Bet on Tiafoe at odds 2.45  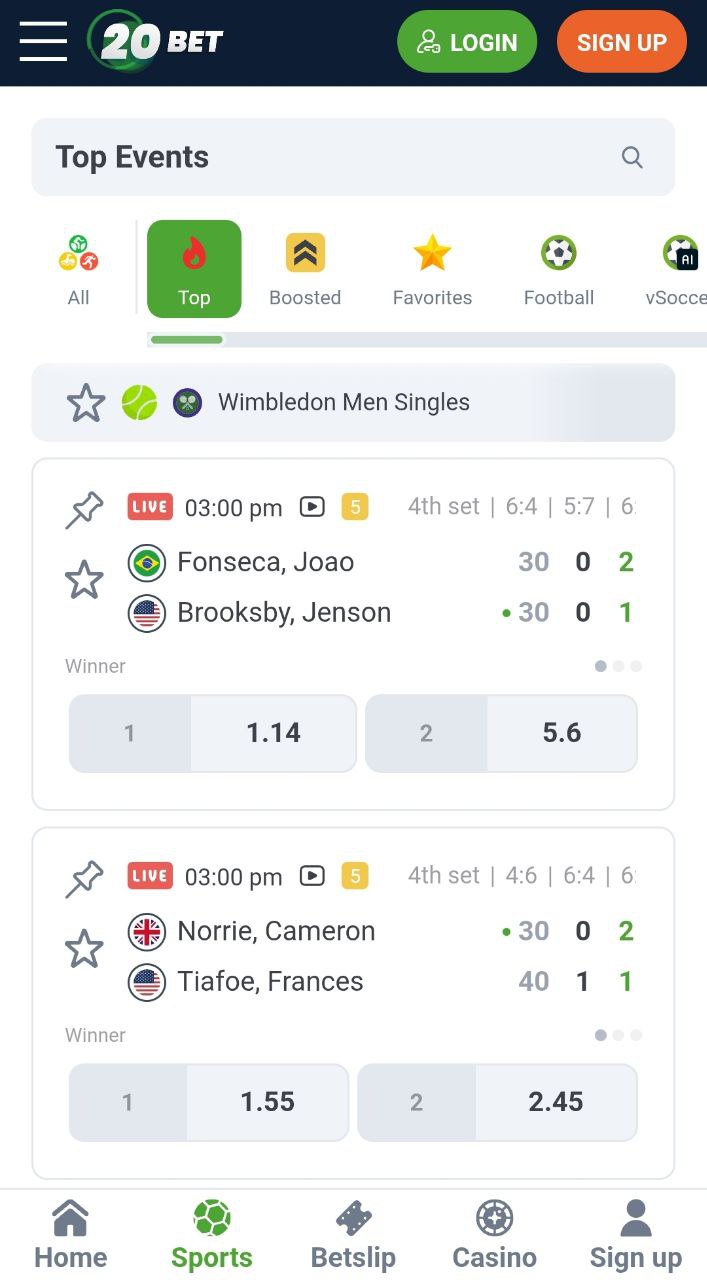tap(497, 1102)
